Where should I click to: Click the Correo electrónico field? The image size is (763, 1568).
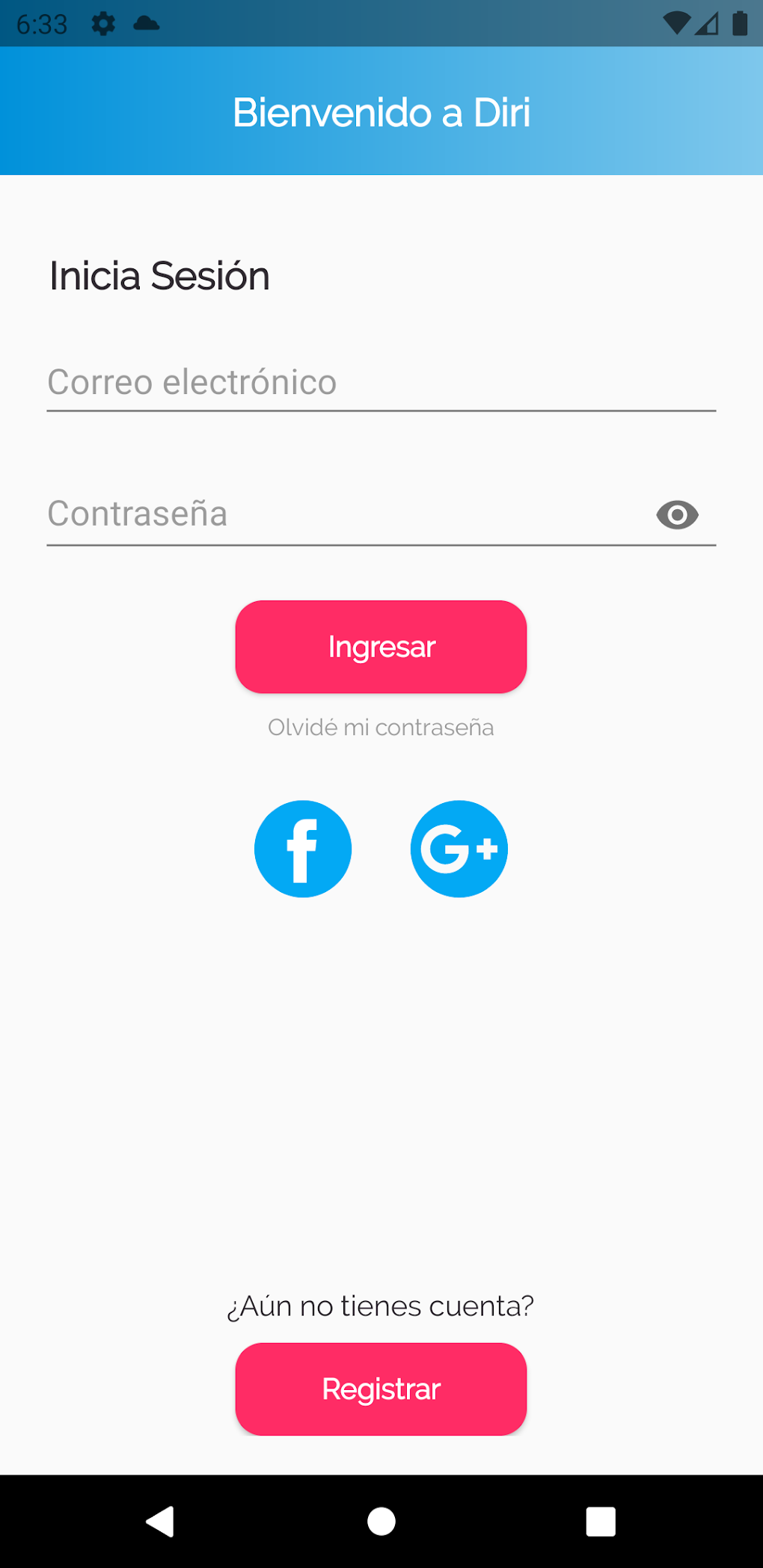point(381,383)
